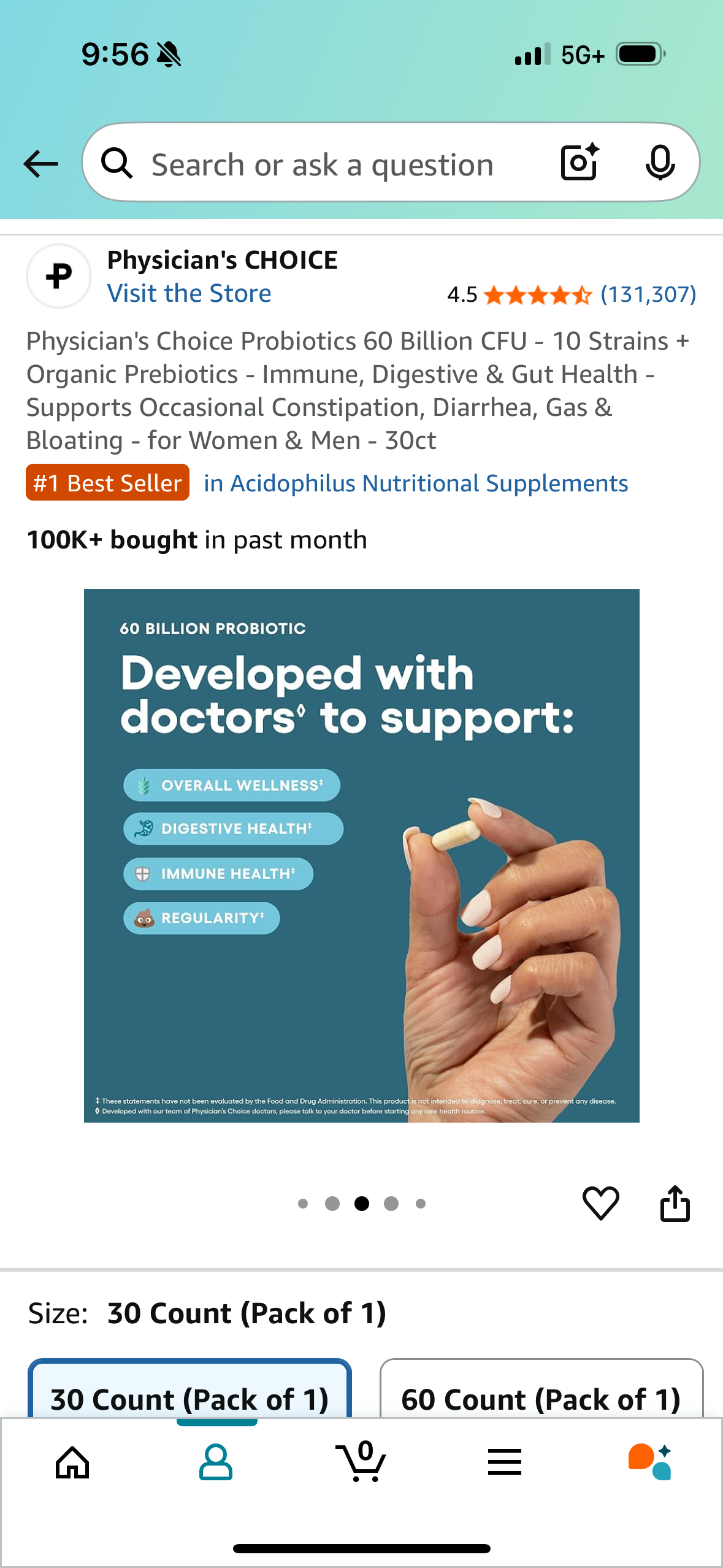
Task: Share this product
Action: tap(675, 1203)
